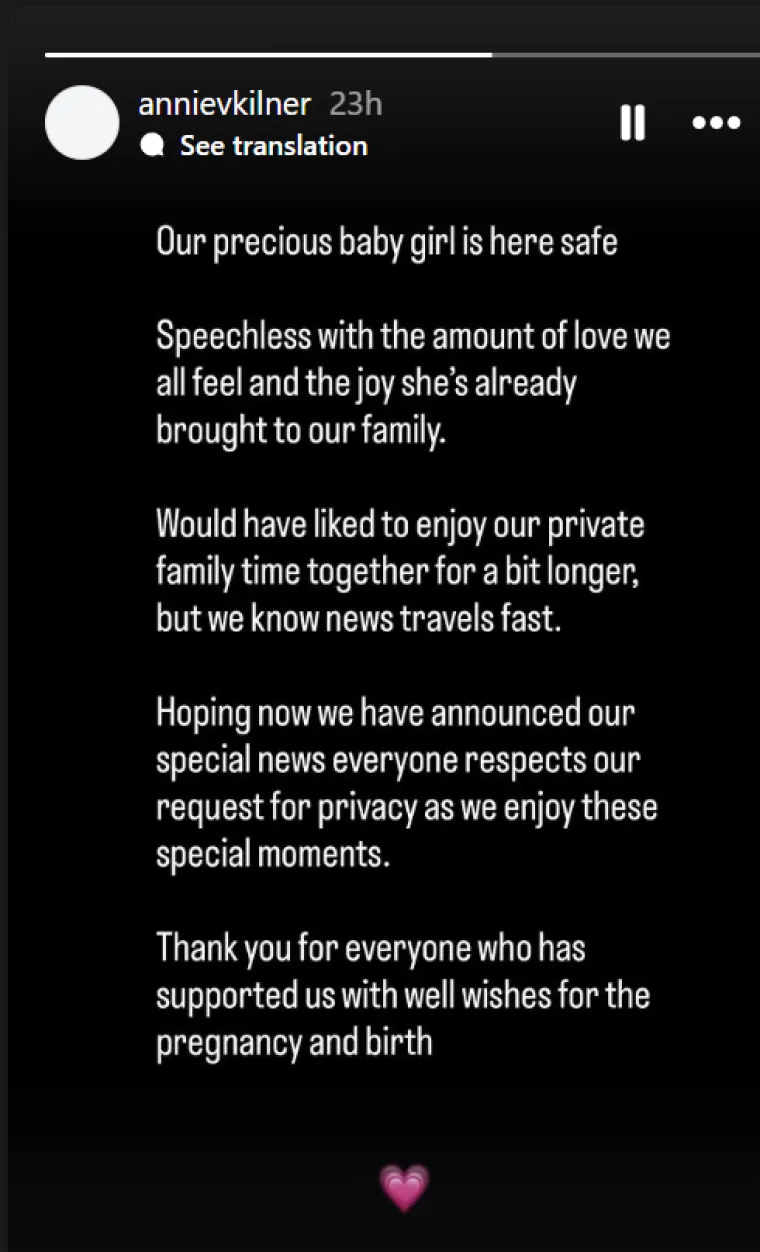760x1252 pixels.
Task: Pause the story playback
Action: pos(632,123)
